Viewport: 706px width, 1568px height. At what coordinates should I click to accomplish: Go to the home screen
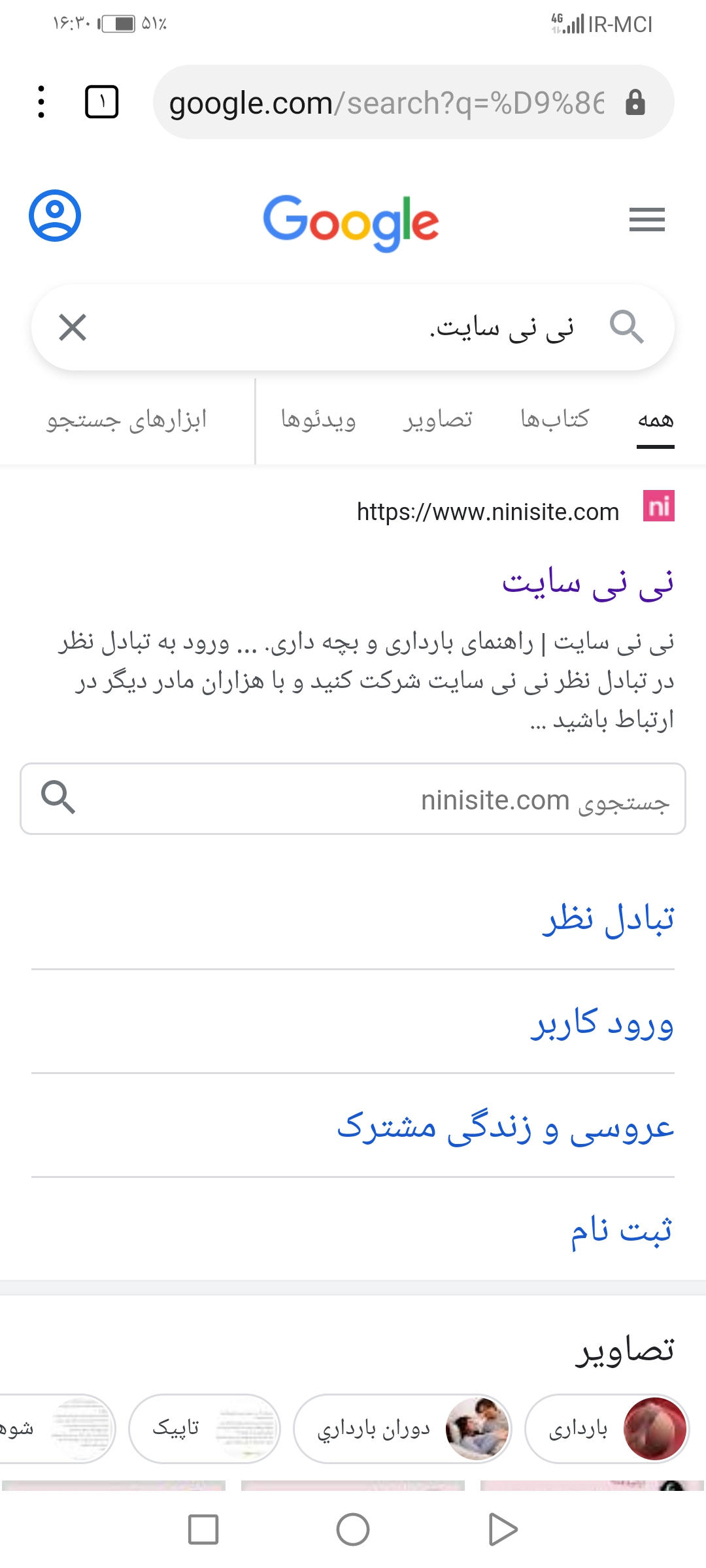click(x=353, y=1529)
